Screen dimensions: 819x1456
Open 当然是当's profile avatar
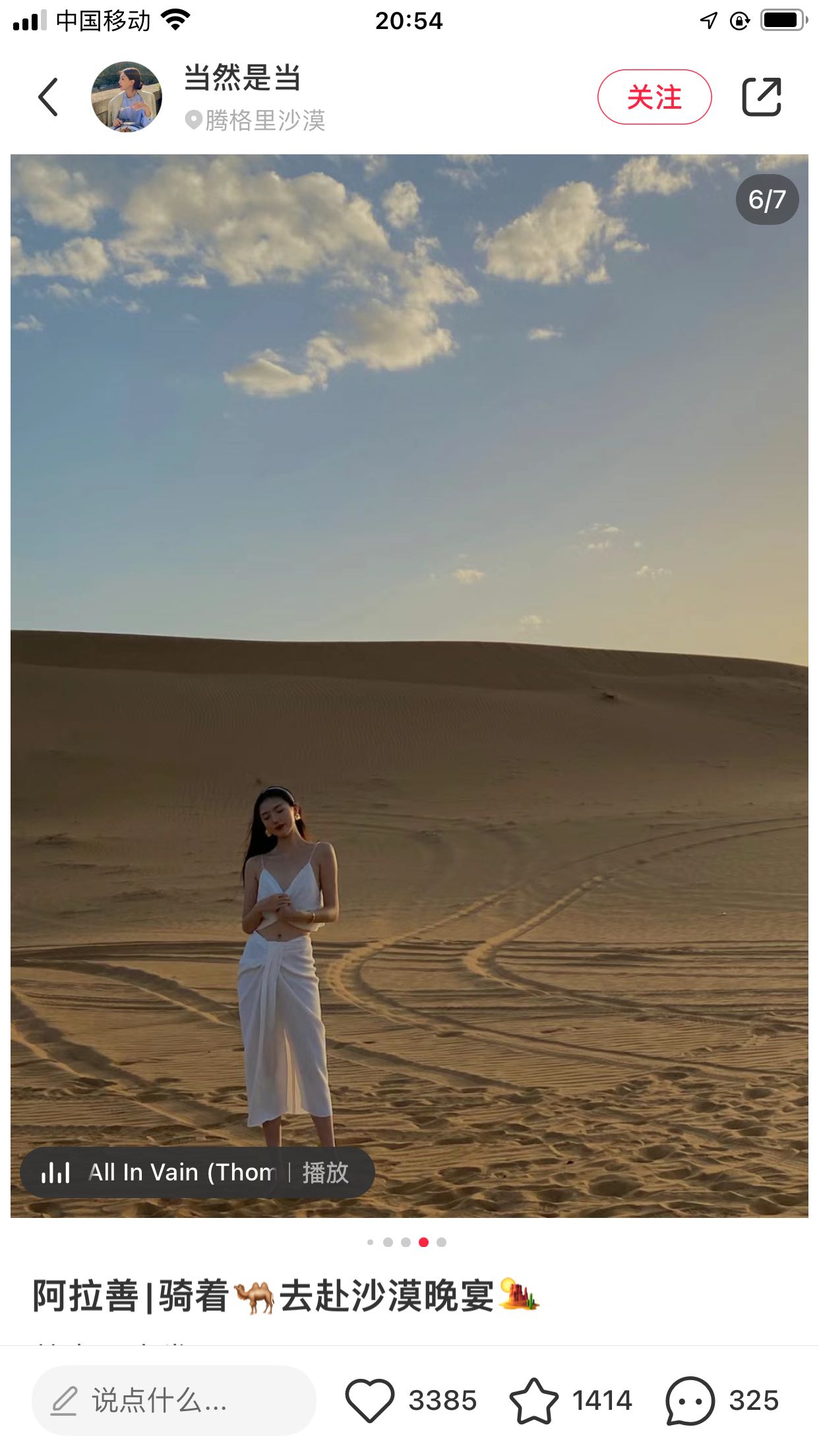127,97
